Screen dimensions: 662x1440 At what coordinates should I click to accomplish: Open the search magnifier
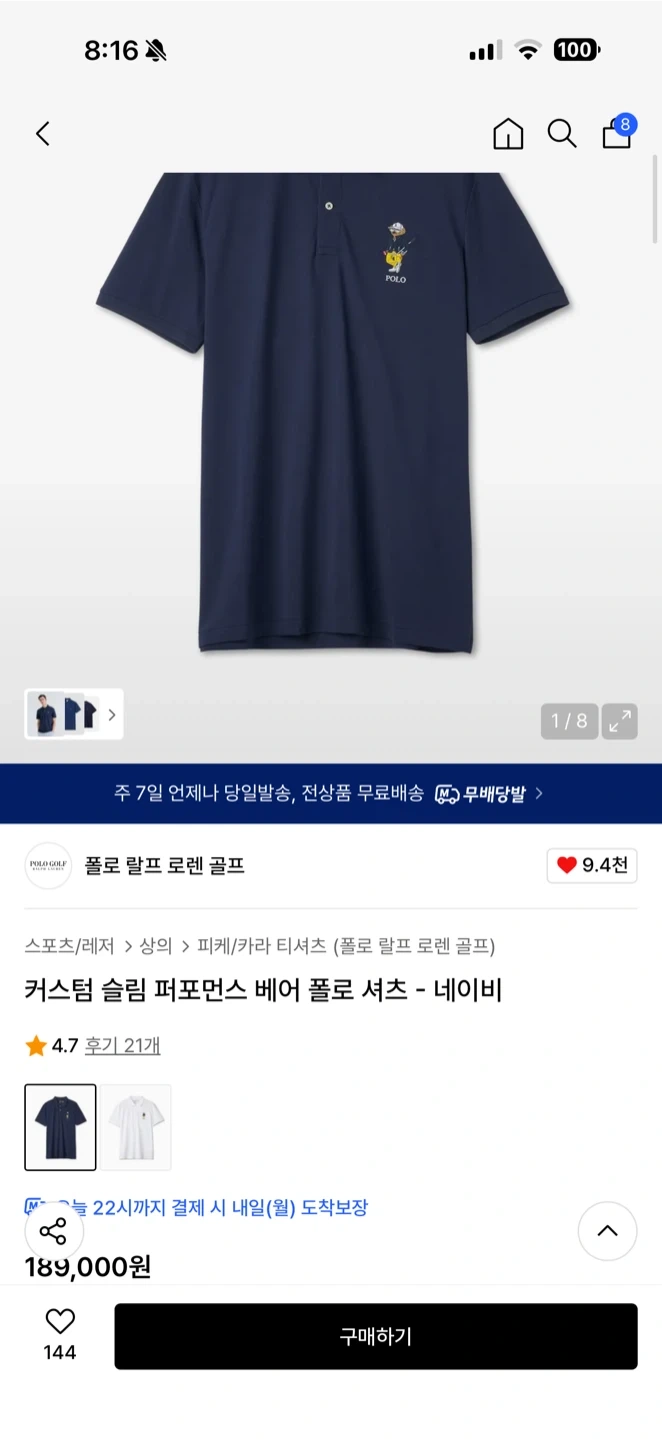pos(562,134)
